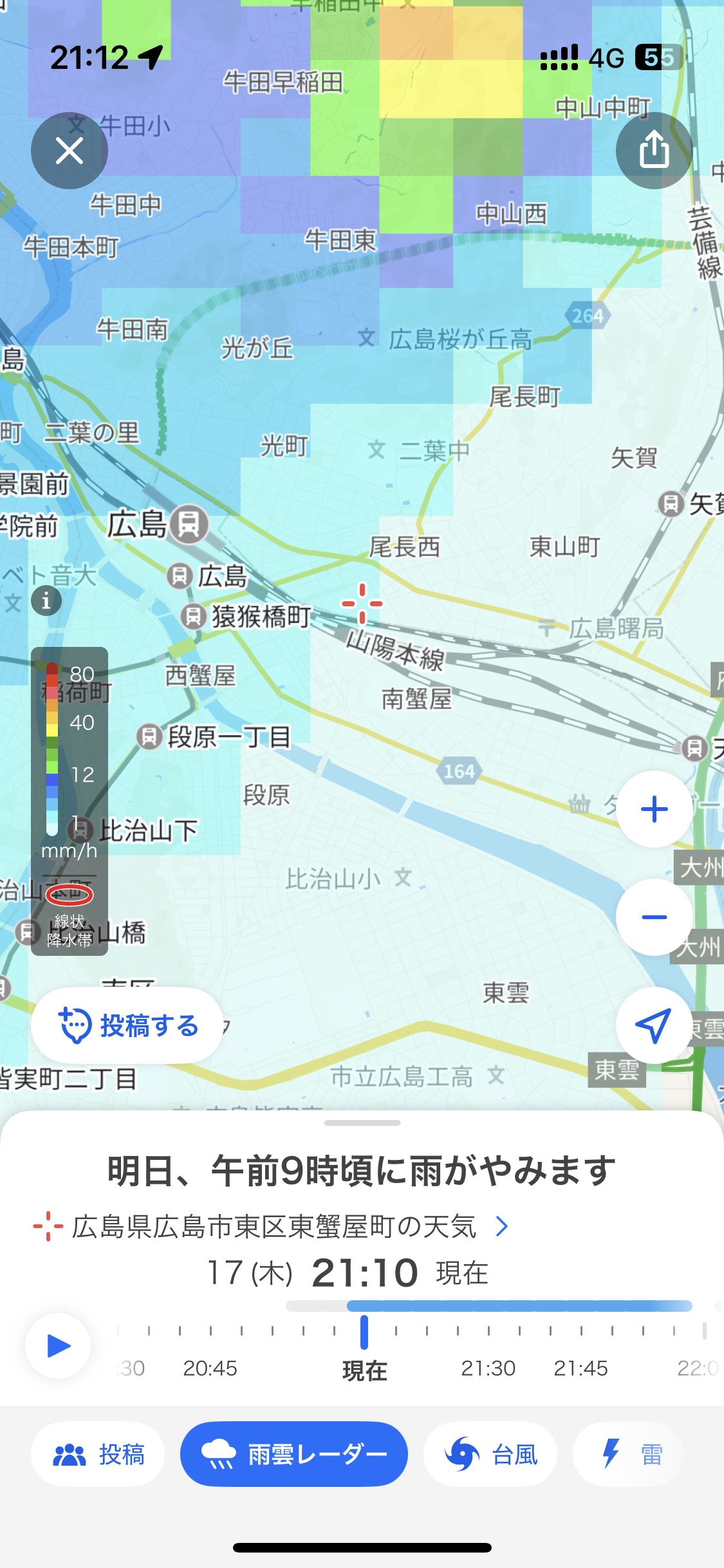
Task: Center map on current location
Action: click(654, 1025)
